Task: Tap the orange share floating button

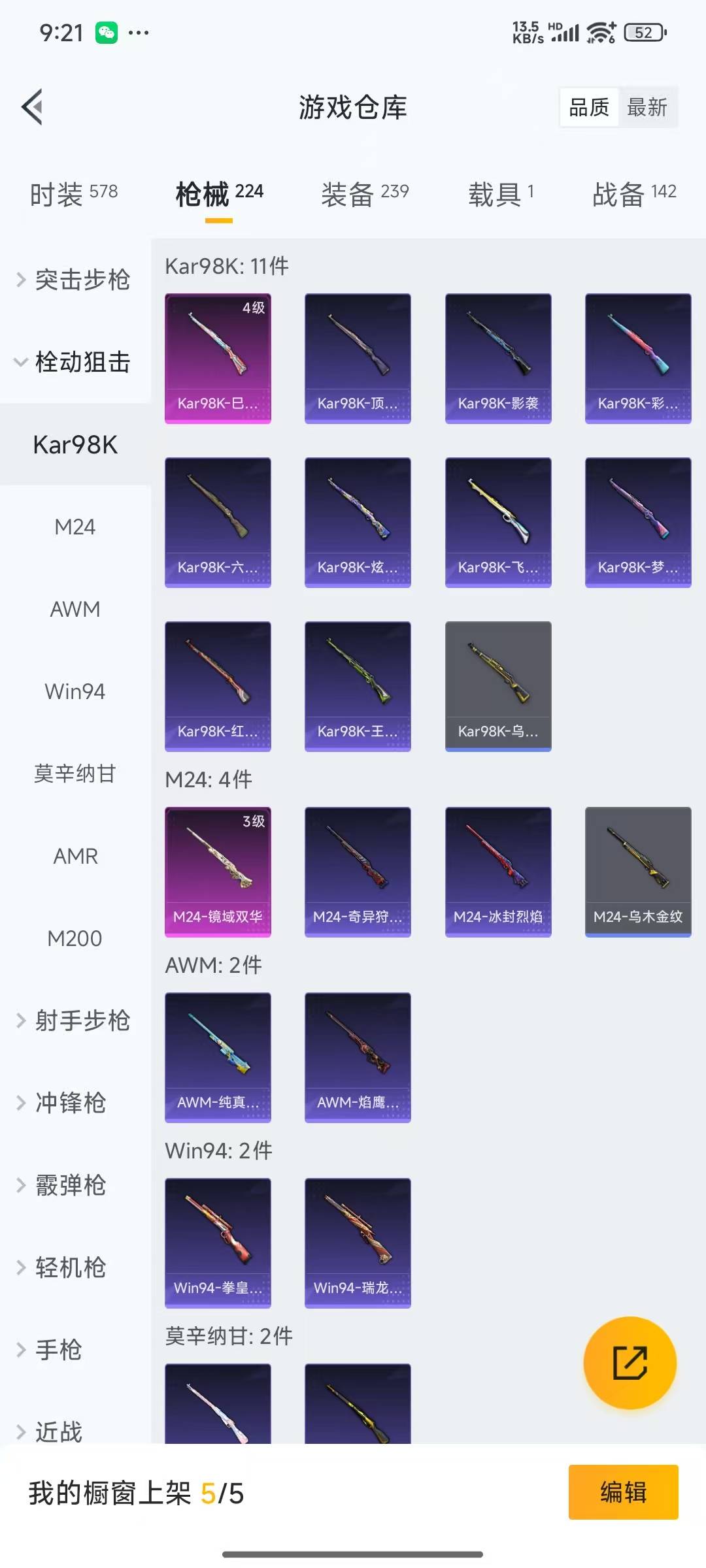Action: click(630, 1362)
